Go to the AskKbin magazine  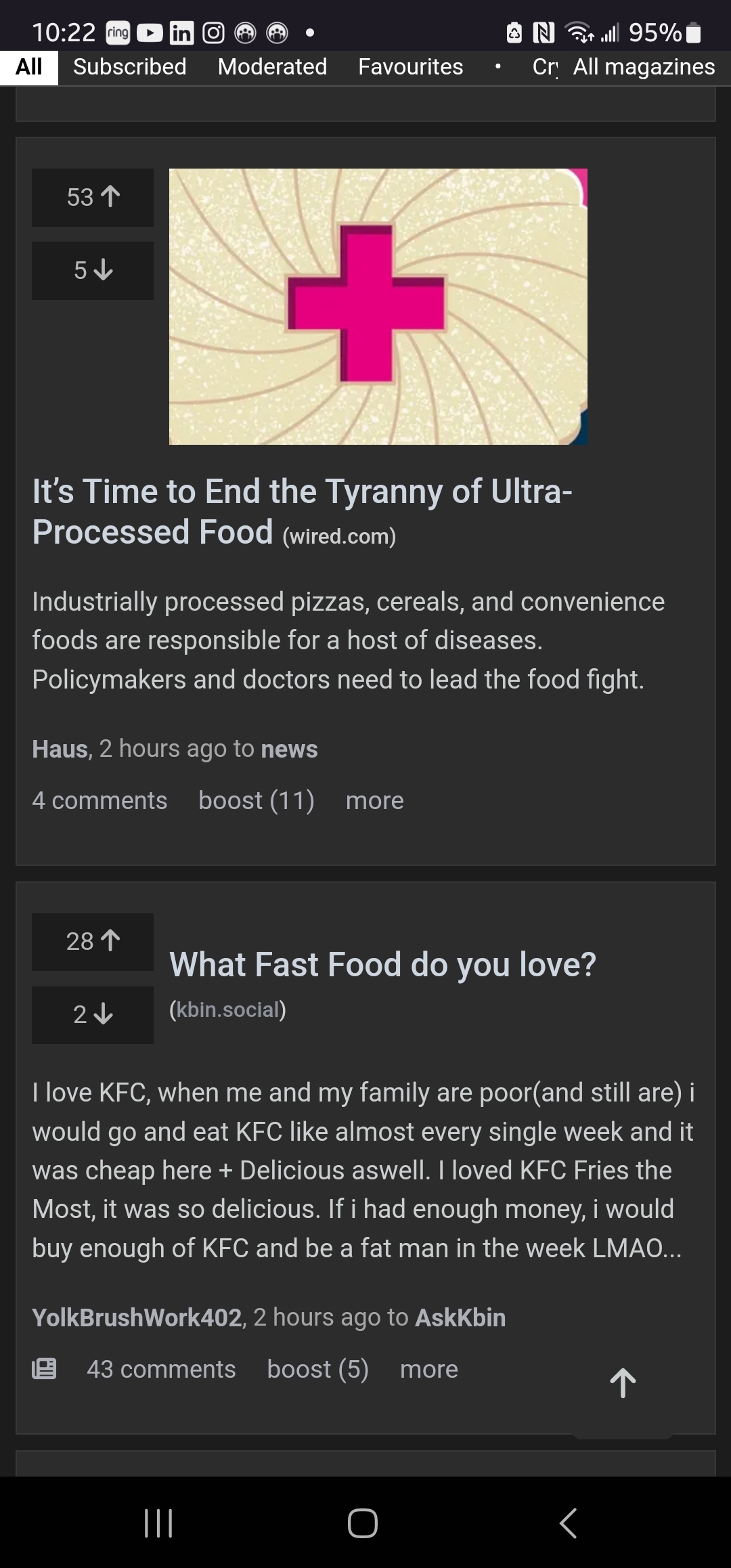(460, 1317)
